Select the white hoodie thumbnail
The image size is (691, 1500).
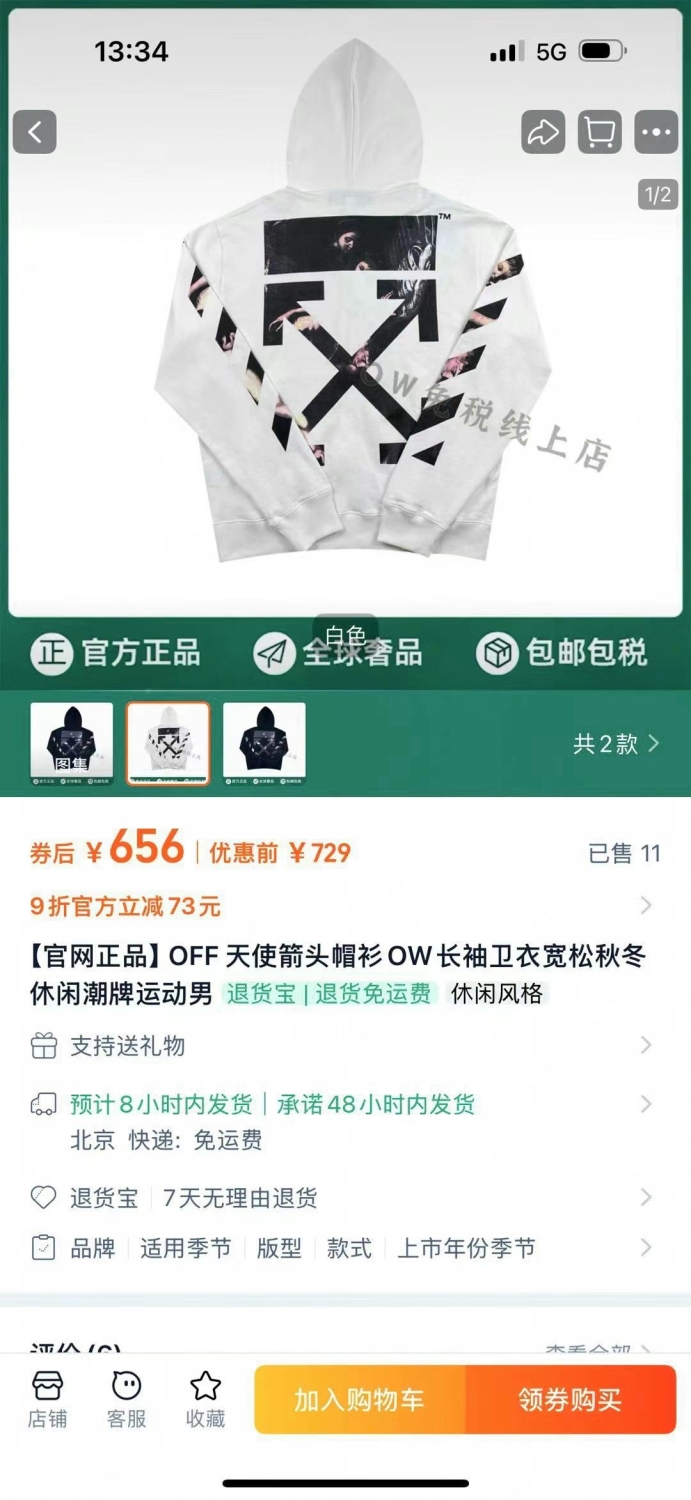pos(168,743)
